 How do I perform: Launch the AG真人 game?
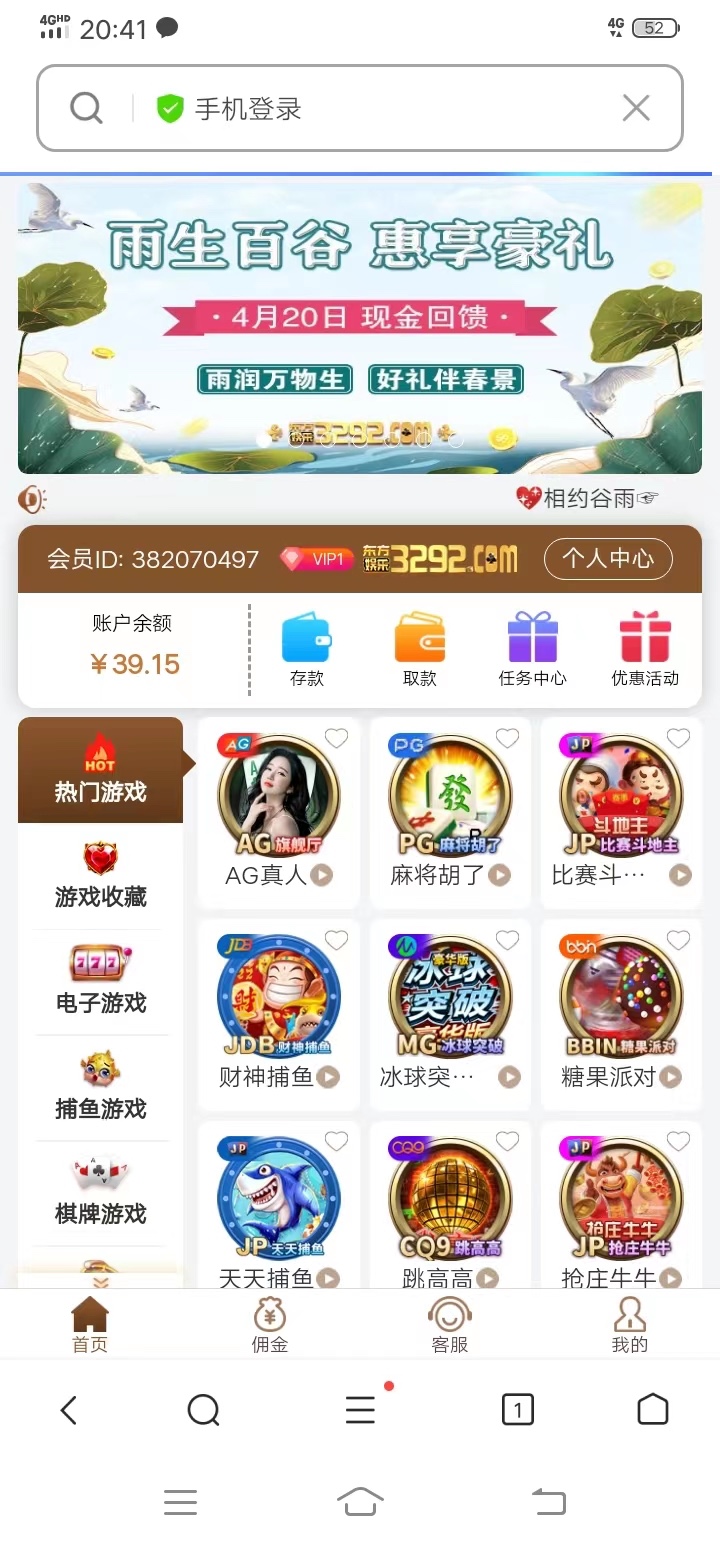click(x=278, y=810)
